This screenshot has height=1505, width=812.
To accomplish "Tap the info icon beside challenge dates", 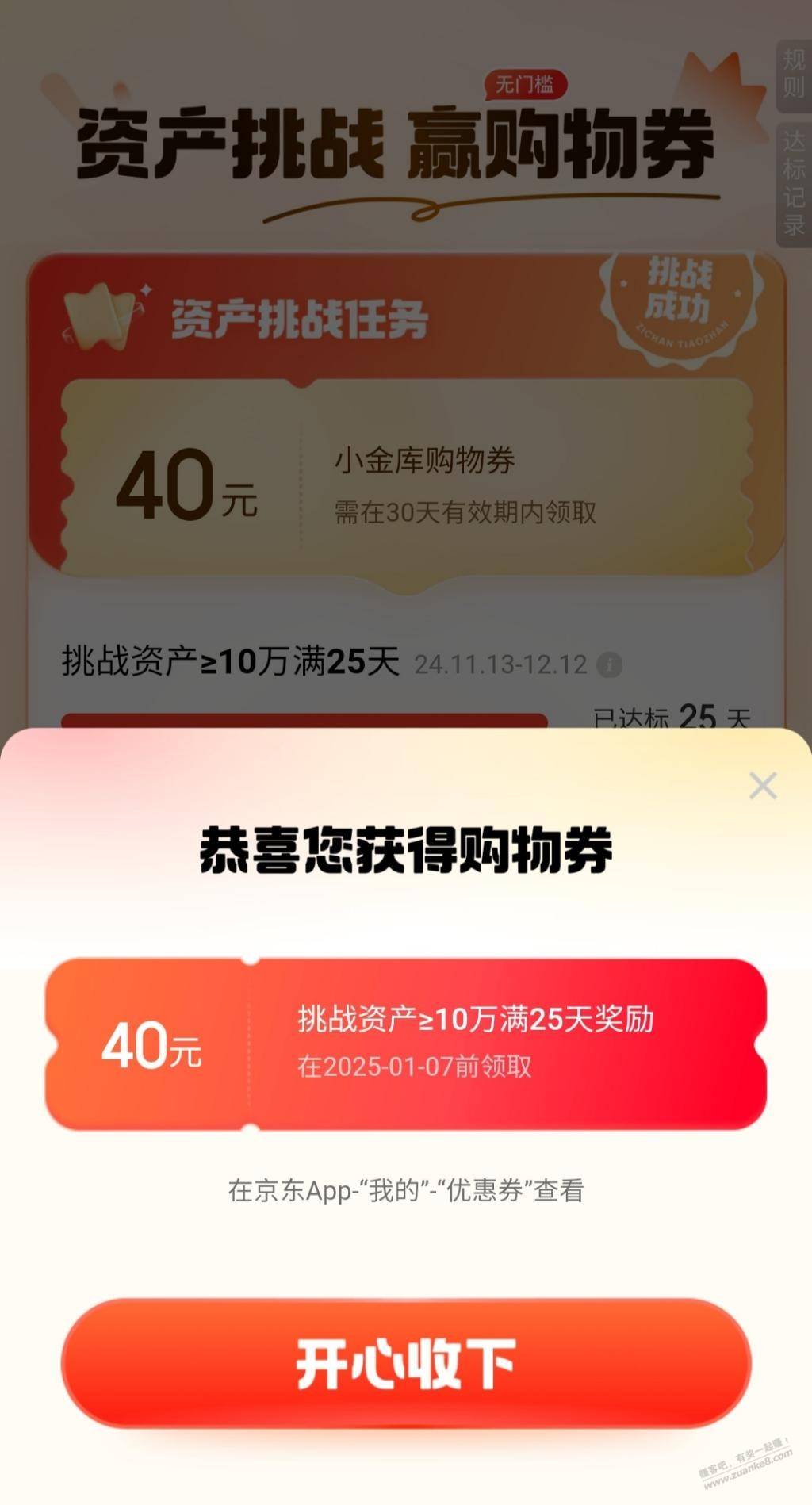I will click(x=609, y=664).
